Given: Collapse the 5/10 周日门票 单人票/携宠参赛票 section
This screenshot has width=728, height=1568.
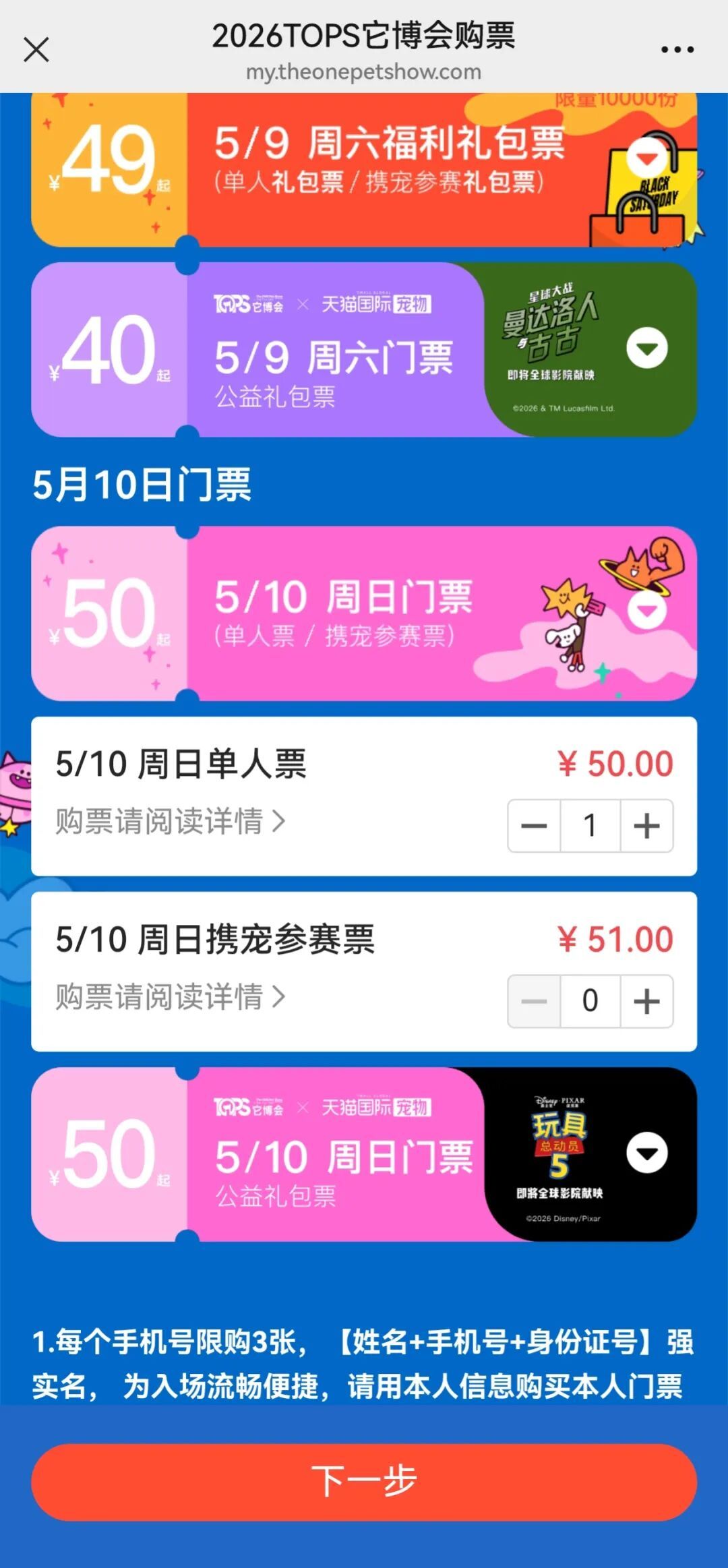Looking at the screenshot, I should (646, 610).
